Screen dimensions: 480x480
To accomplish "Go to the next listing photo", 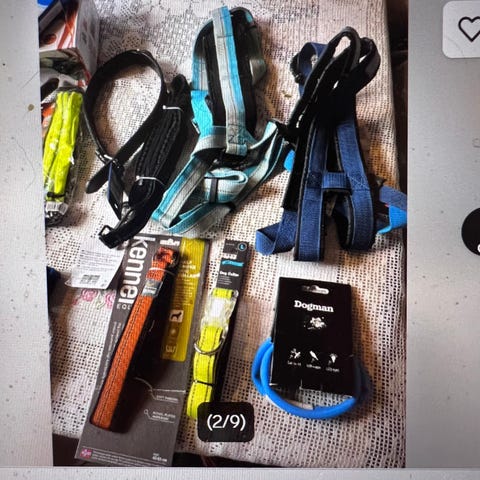I will (x=471, y=231).
